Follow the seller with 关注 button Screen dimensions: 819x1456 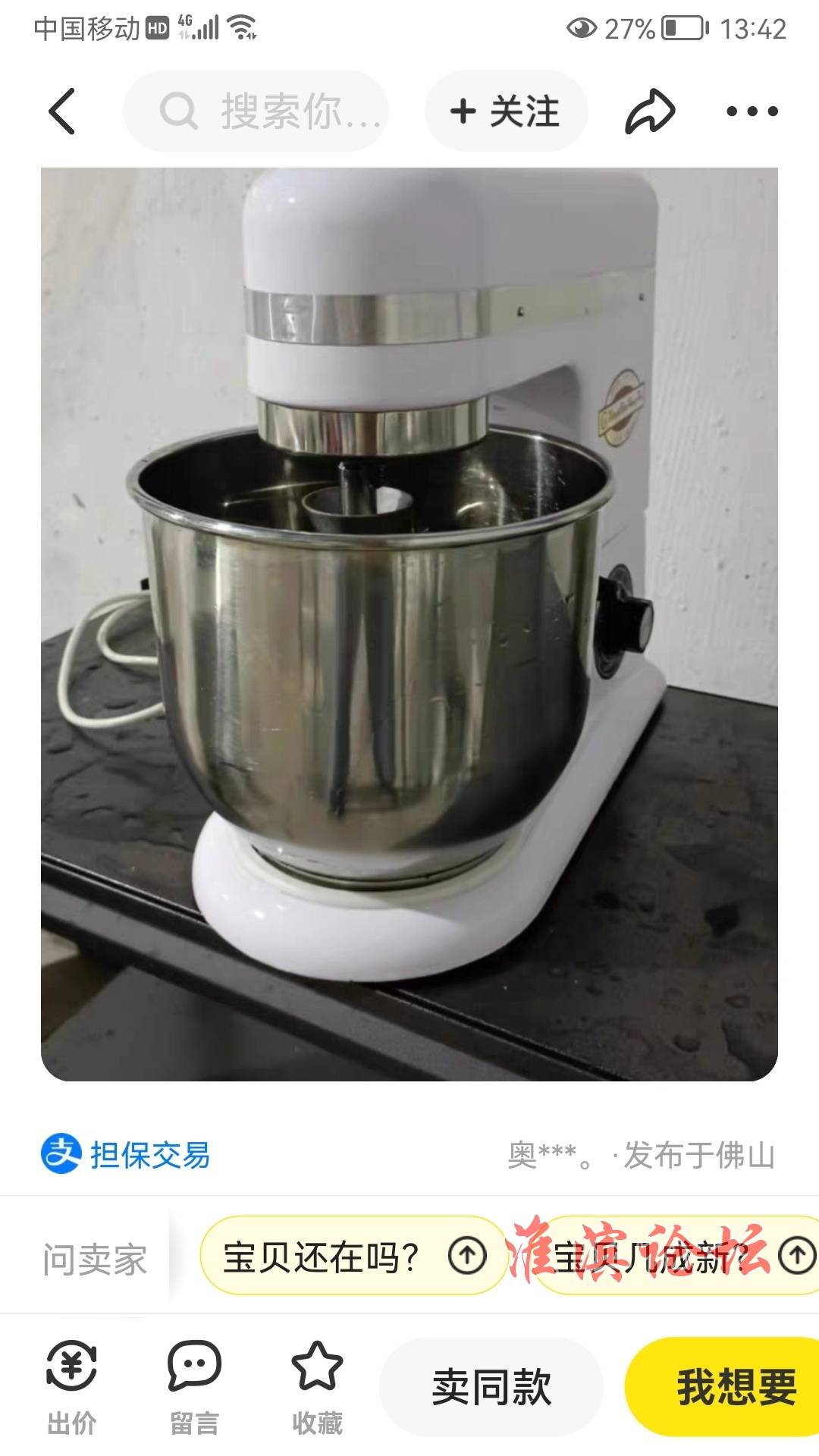coord(506,111)
